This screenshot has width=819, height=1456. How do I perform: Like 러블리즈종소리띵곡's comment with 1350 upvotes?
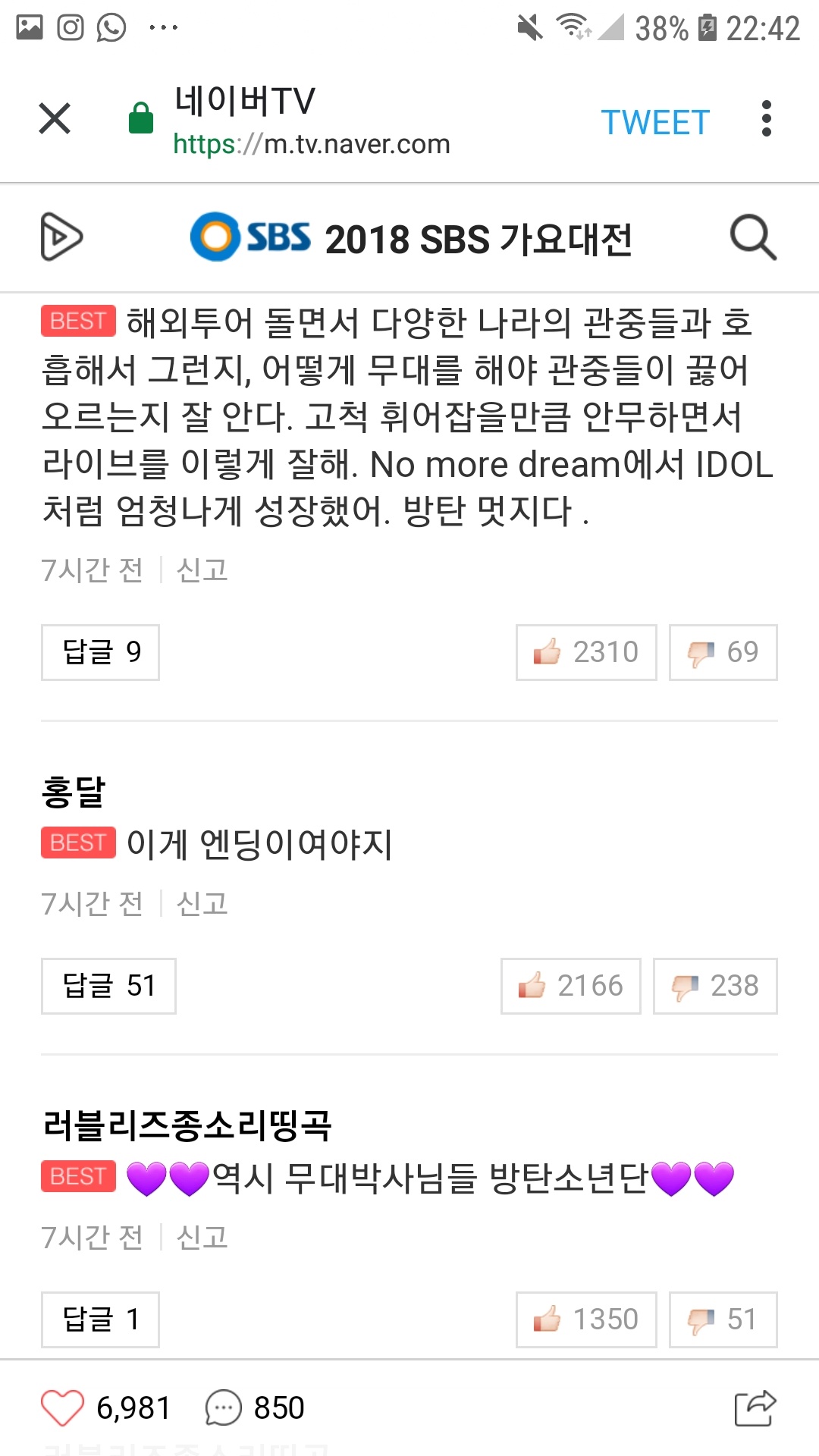click(586, 1319)
